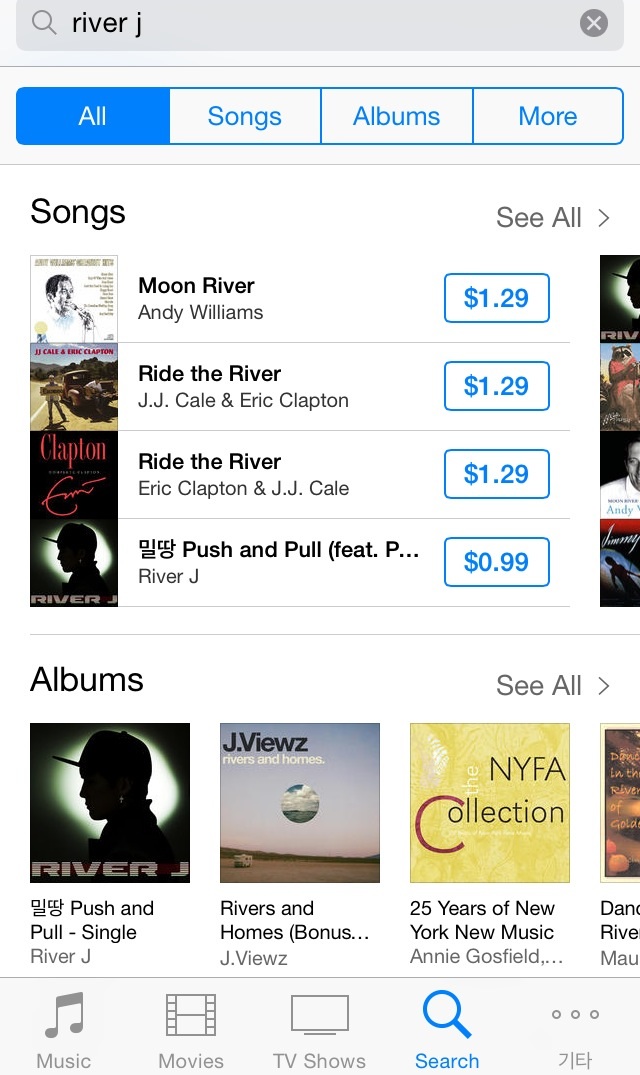The width and height of the screenshot is (640, 1075).
Task: Open Moon River by Andy Williams
Action: click(250, 298)
